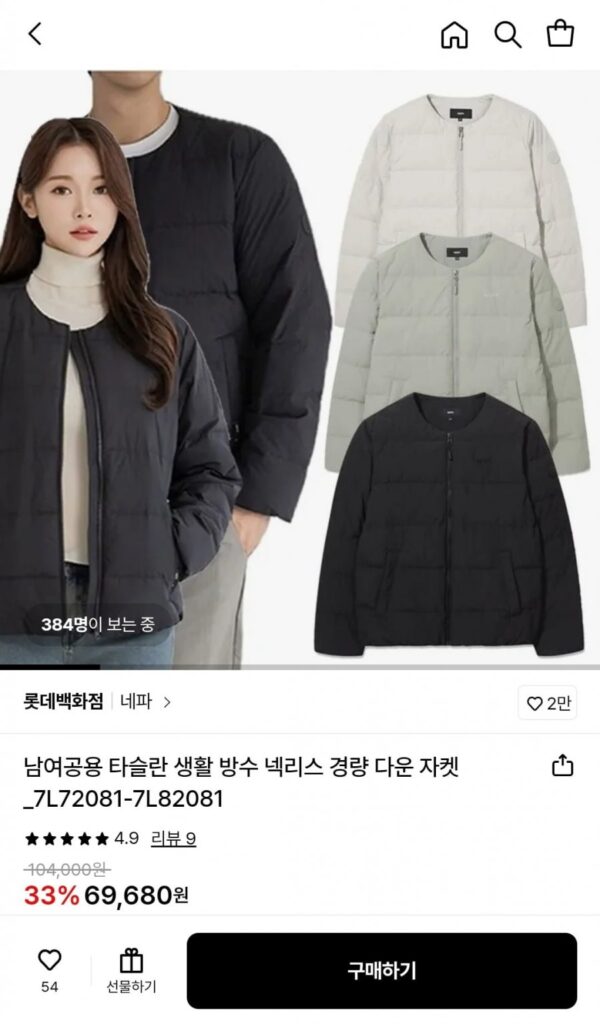600x1024 pixels.
Task: Go back with the top-left arrow
Action: 35,34
